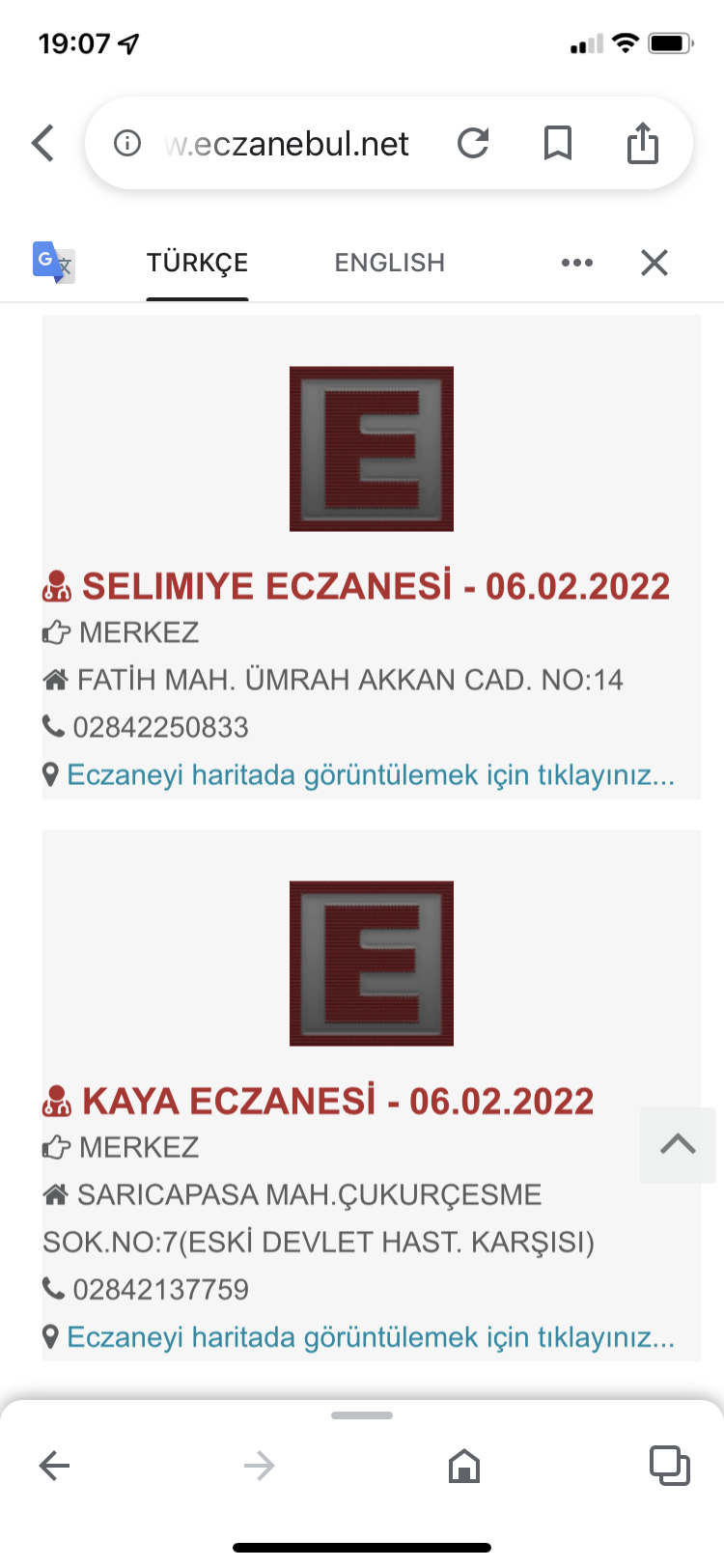Switch translation to ENGLISH
Screen dimensions: 724x1568
coord(389,263)
